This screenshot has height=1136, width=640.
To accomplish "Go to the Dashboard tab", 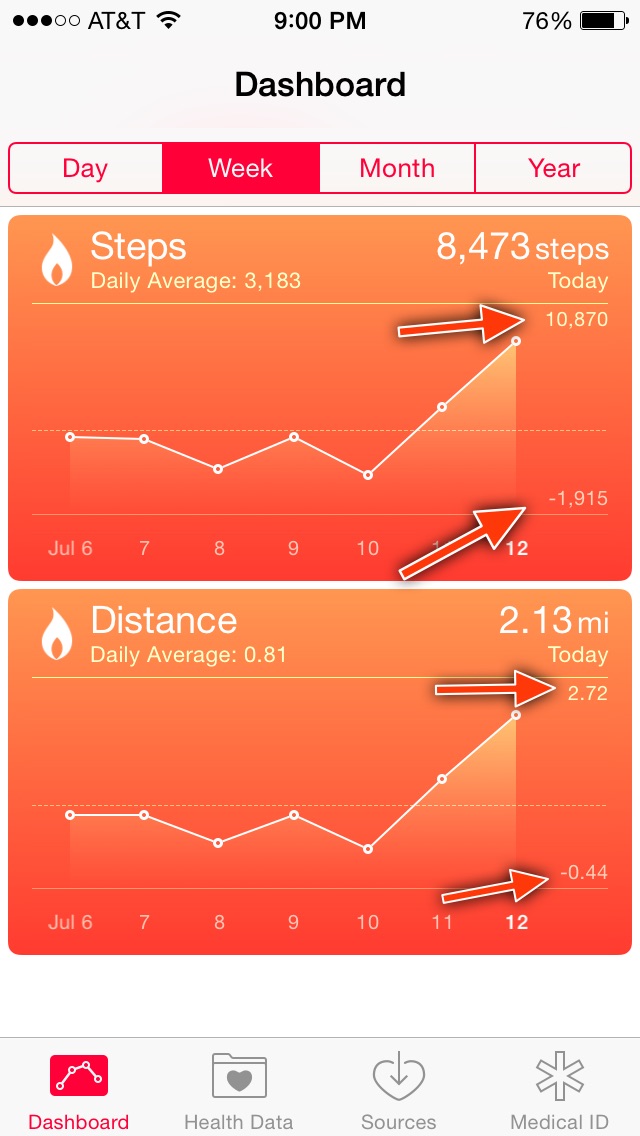I will (79, 1090).
